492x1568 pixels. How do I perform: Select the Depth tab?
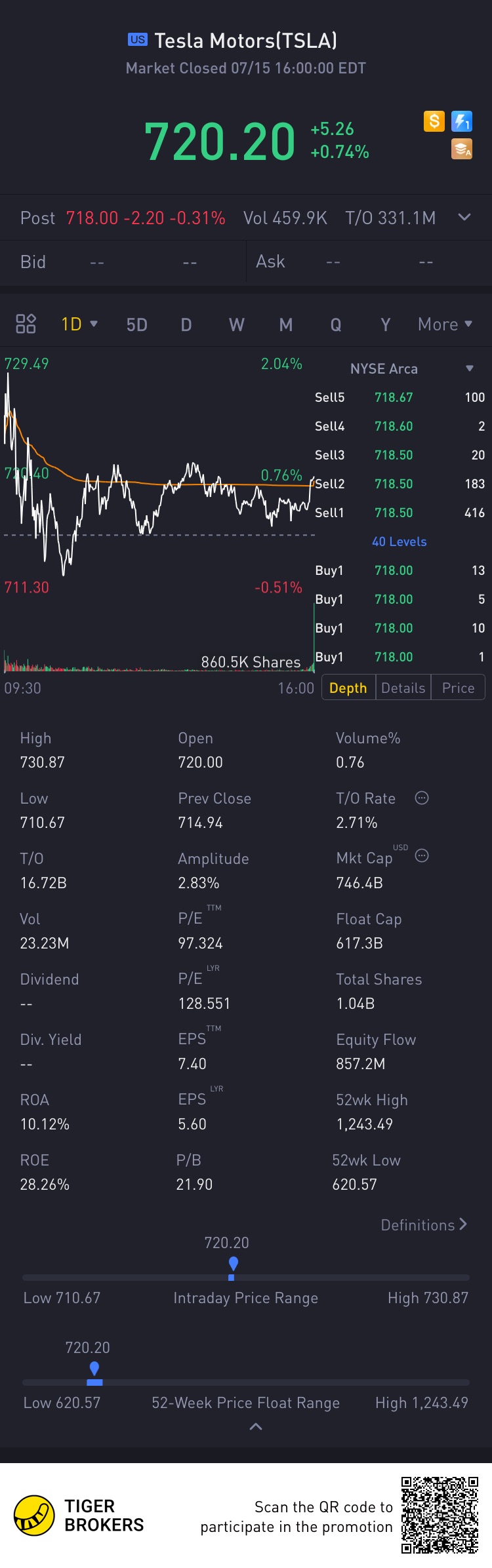[348, 688]
